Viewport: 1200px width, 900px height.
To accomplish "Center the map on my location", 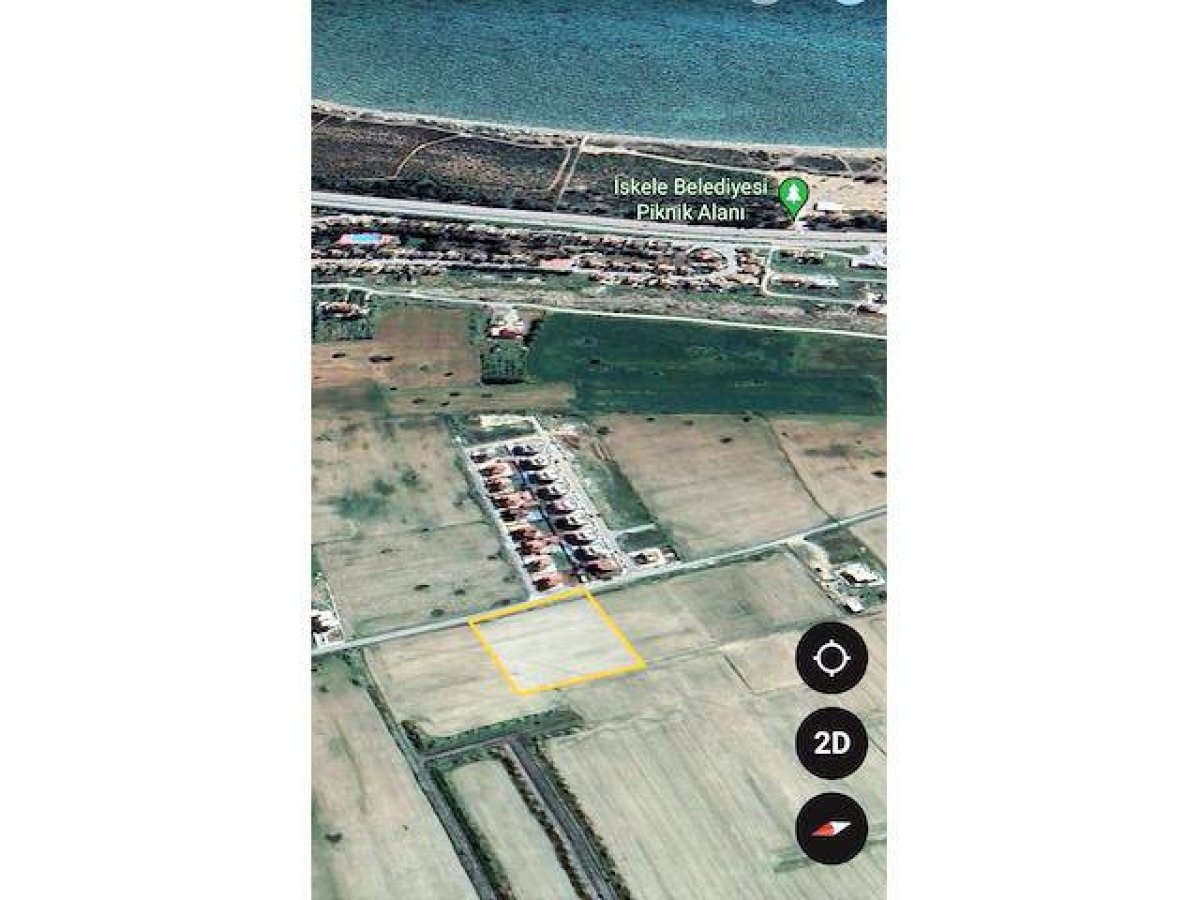I will tap(831, 658).
